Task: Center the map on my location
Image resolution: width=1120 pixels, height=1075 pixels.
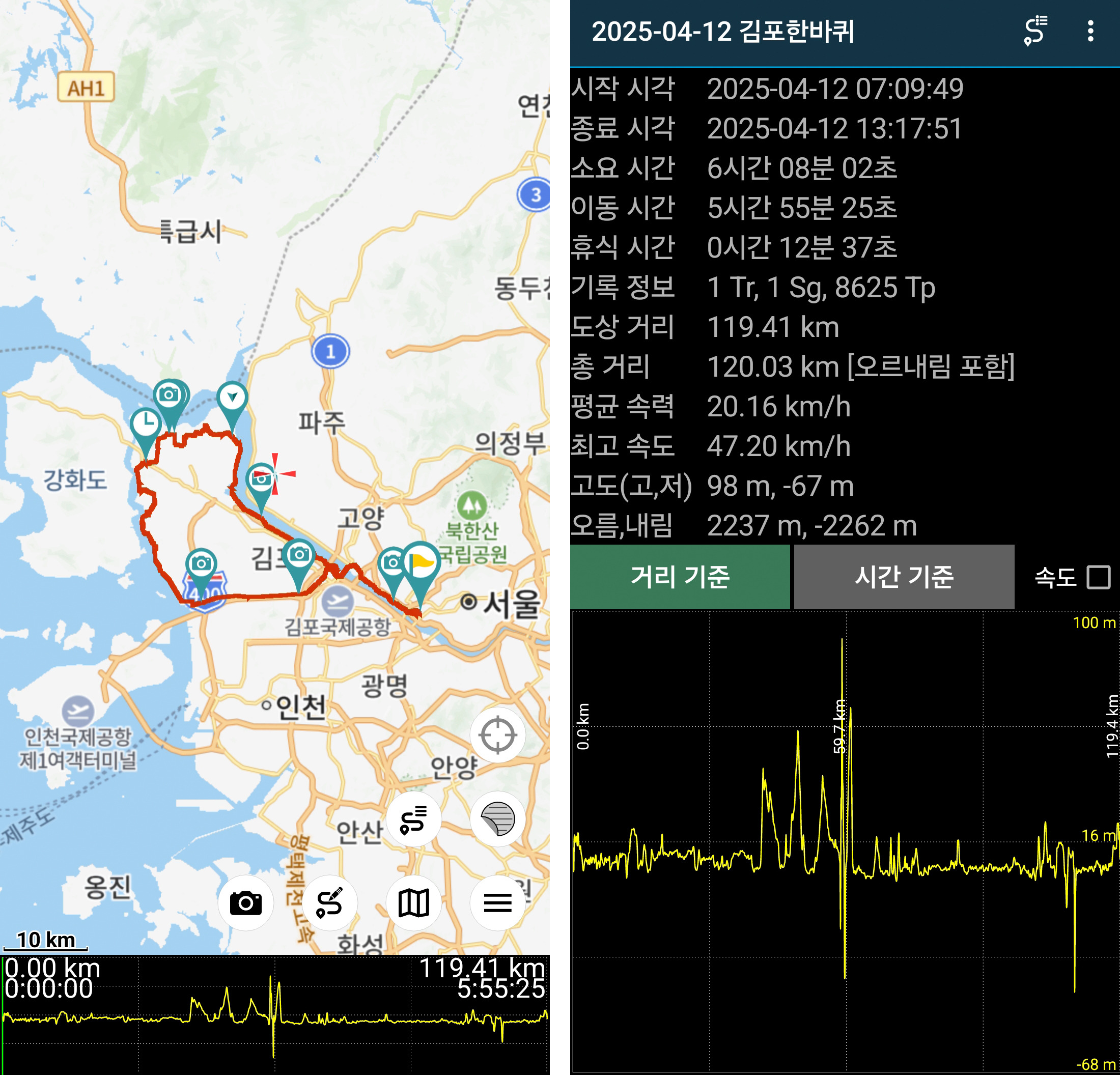Action: point(497,735)
